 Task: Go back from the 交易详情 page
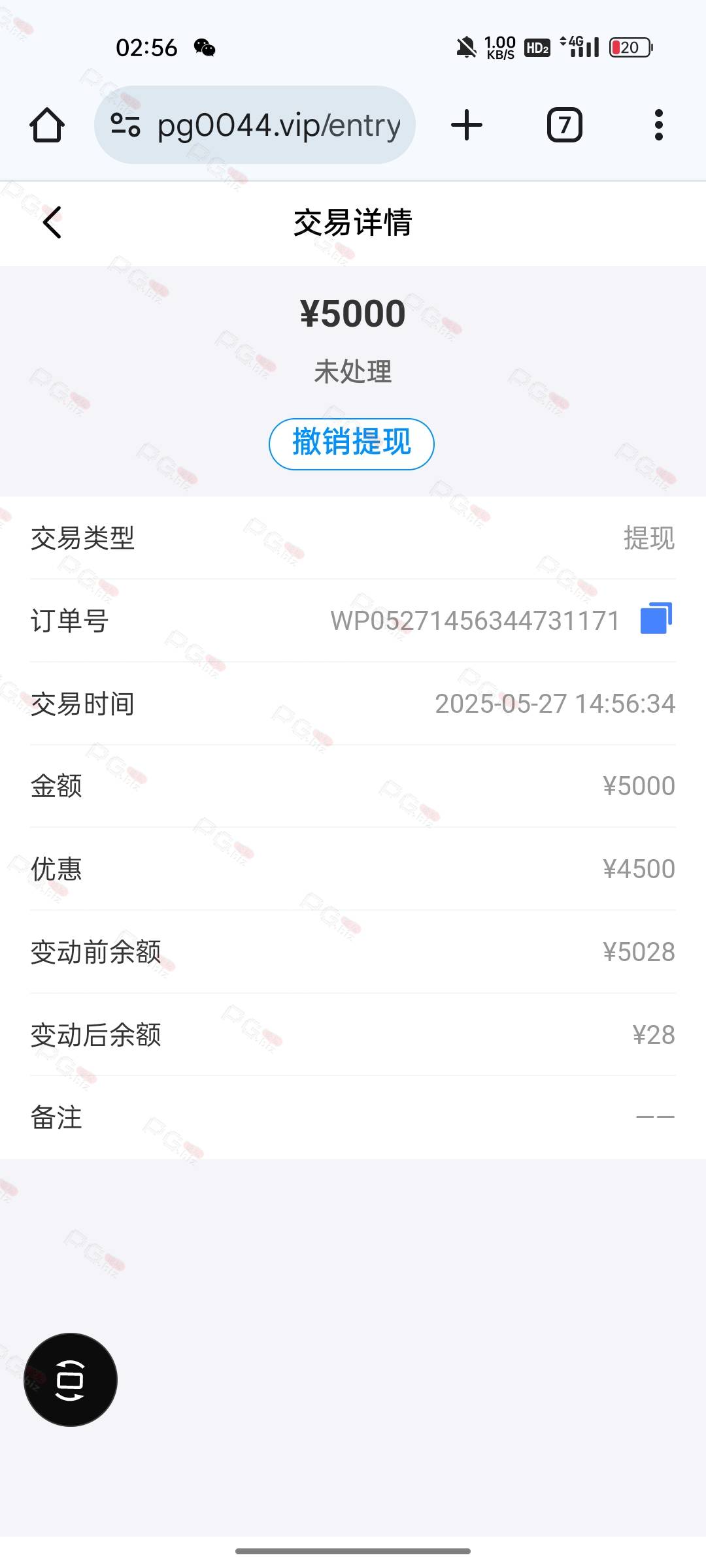point(52,222)
